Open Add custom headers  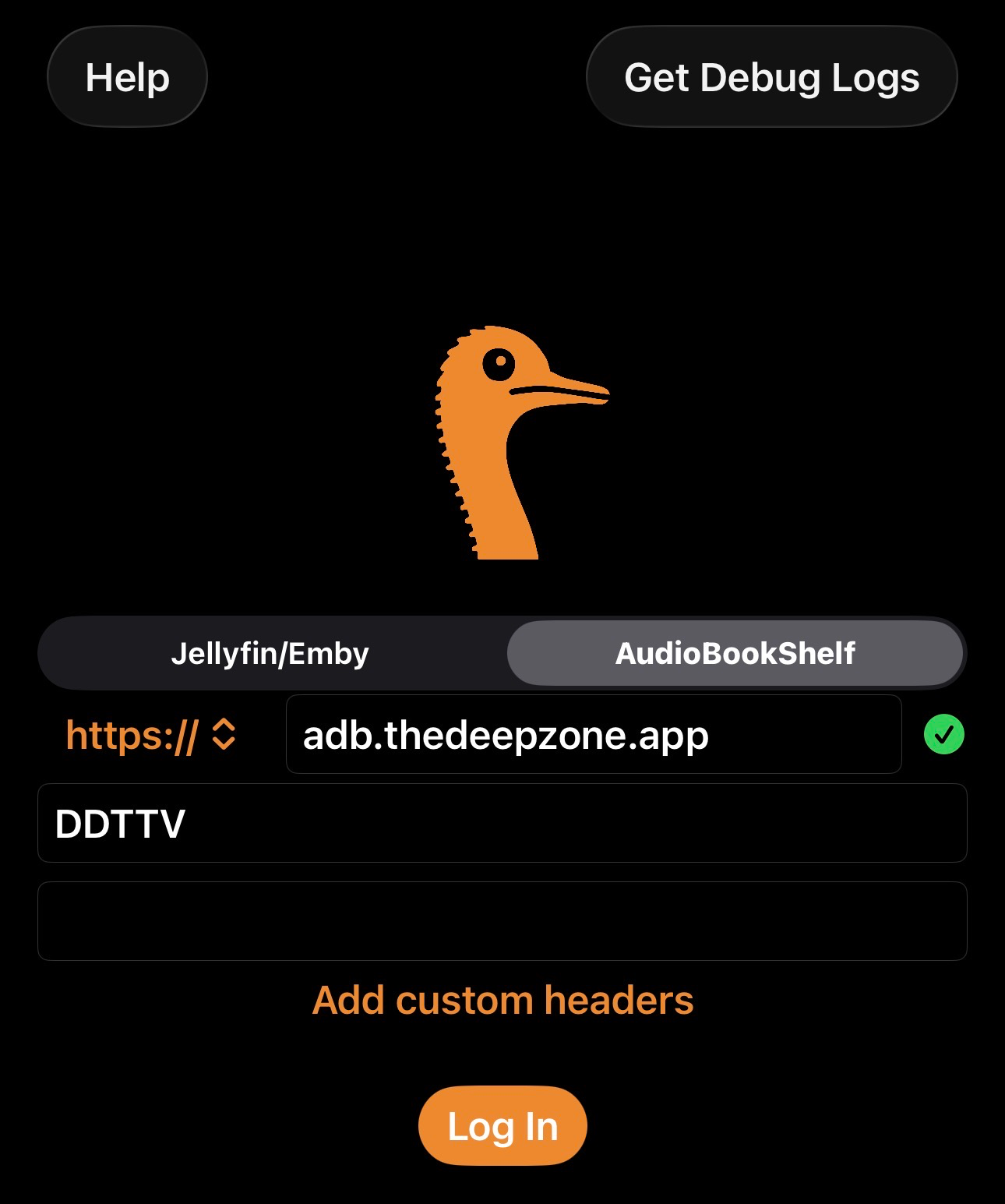503,1000
